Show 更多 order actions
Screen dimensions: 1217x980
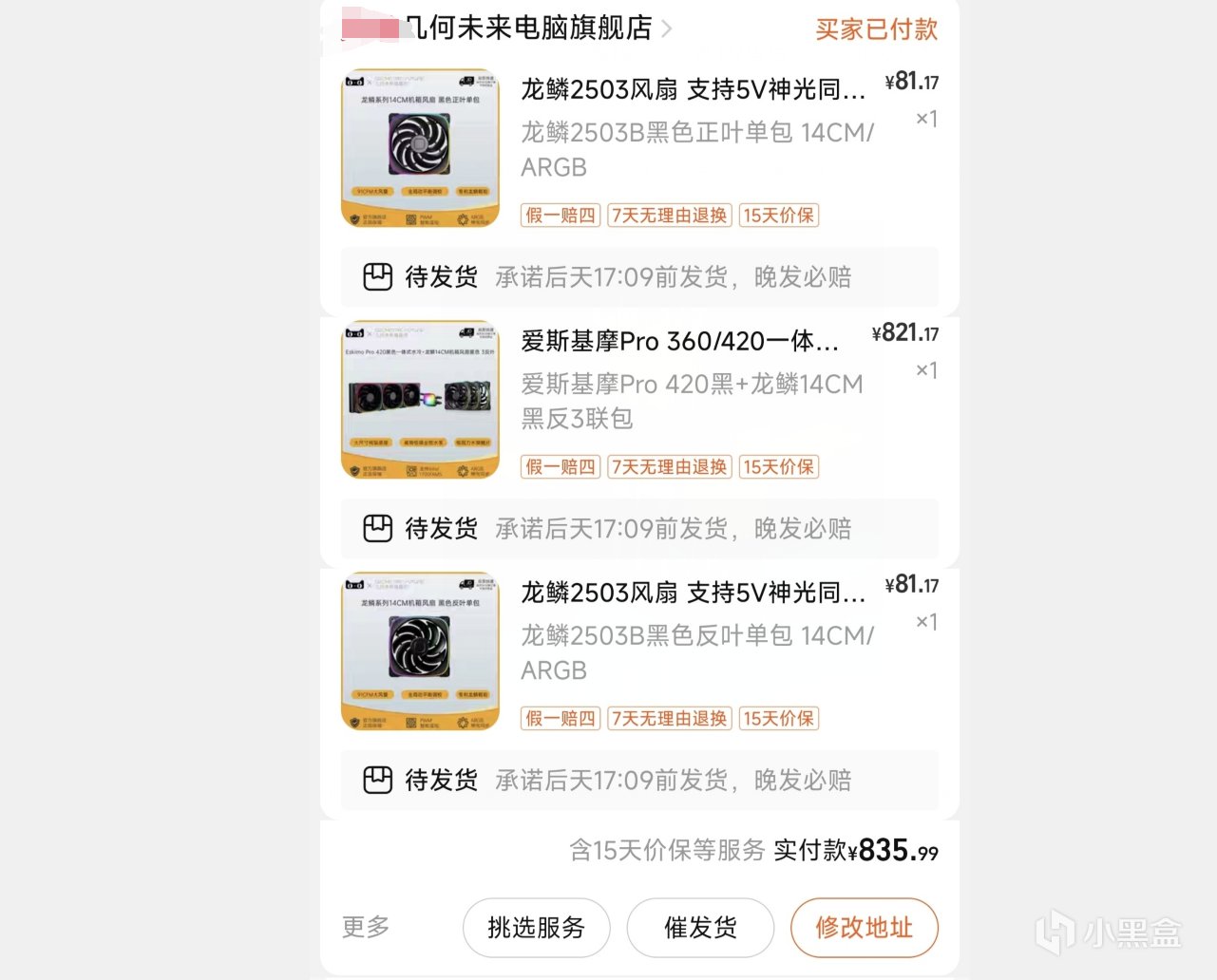(x=366, y=927)
